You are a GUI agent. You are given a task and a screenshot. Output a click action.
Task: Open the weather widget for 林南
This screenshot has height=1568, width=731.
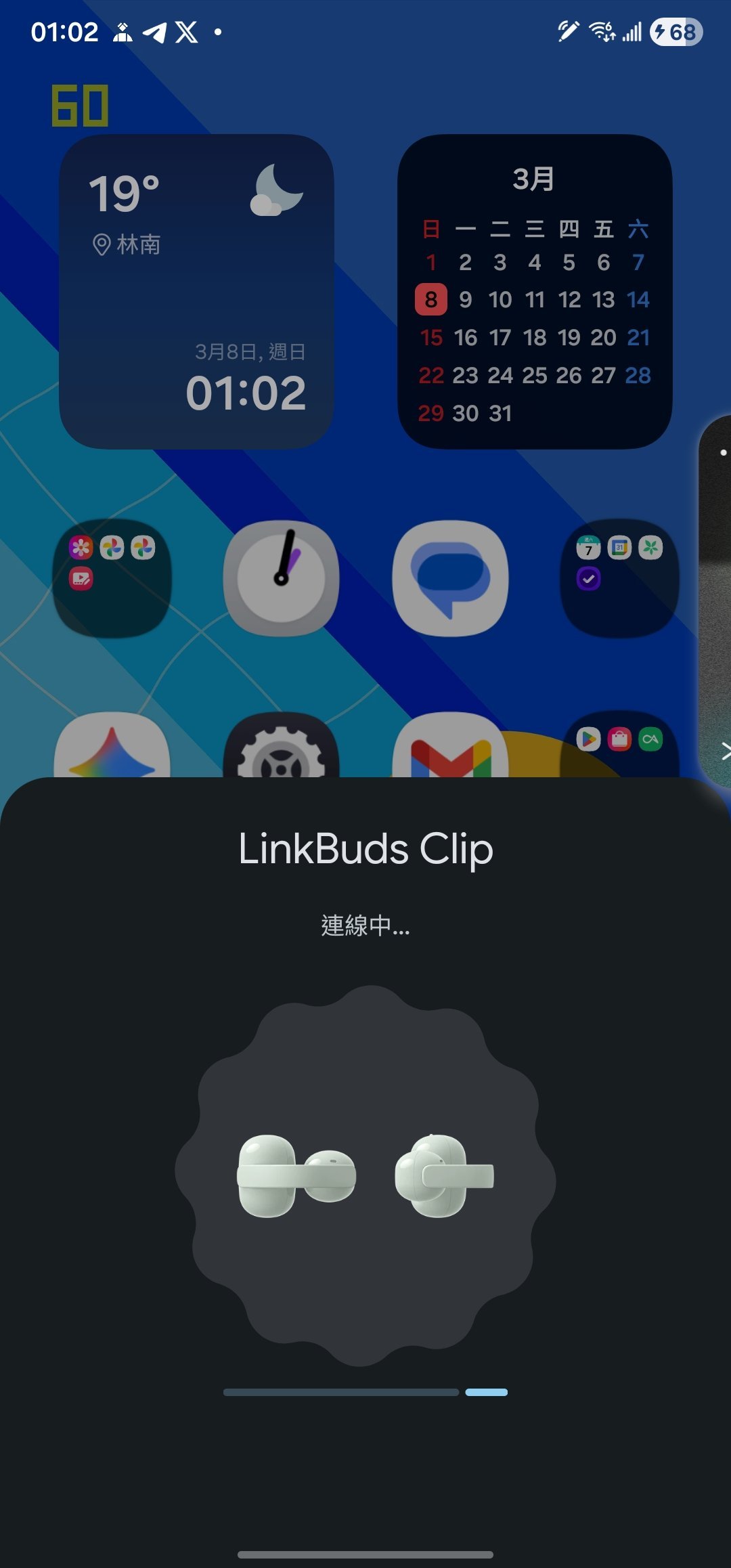196,291
